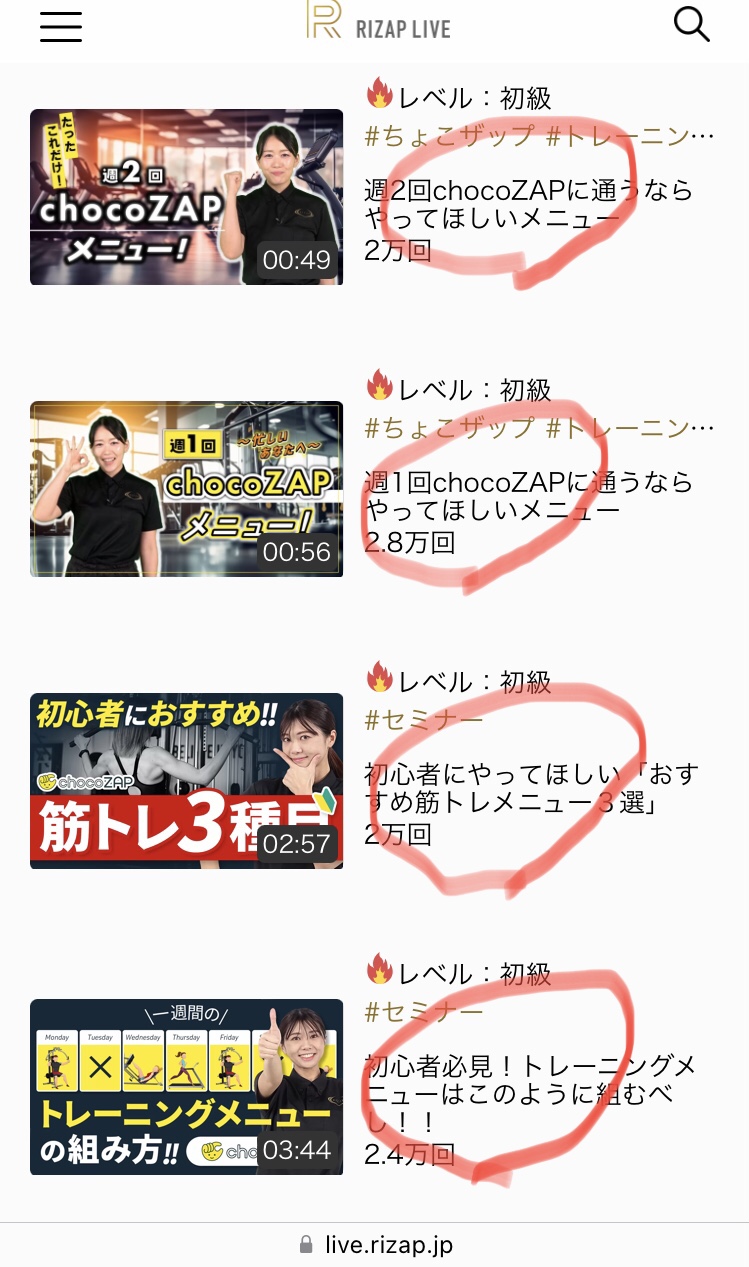Select the #セミナー tag on 初心者必見 video
The width and height of the screenshot is (749, 1267).
tap(424, 1012)
